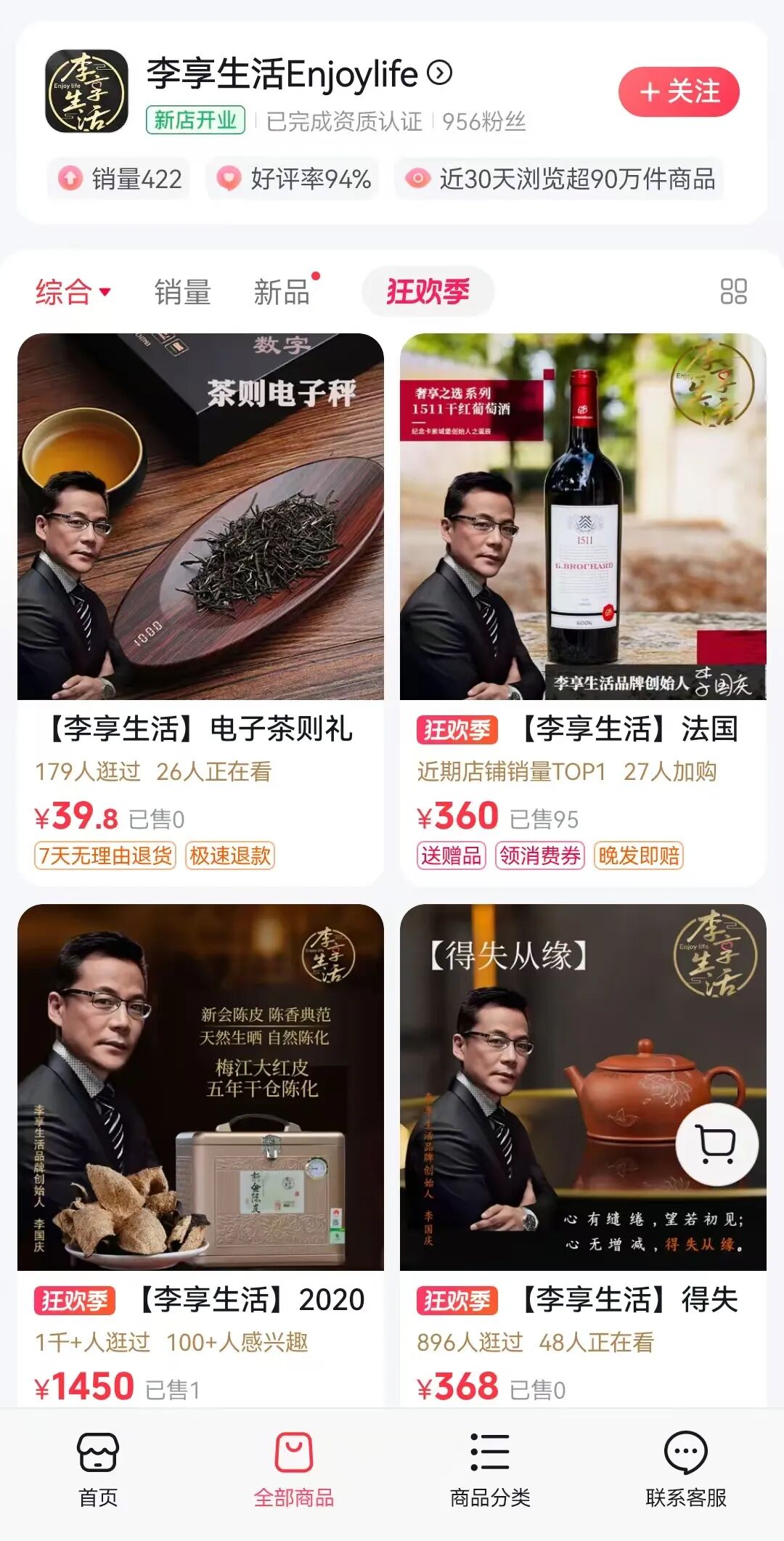
Task: Expand the 综合 sort dropdown
Action: coord(73,292)
